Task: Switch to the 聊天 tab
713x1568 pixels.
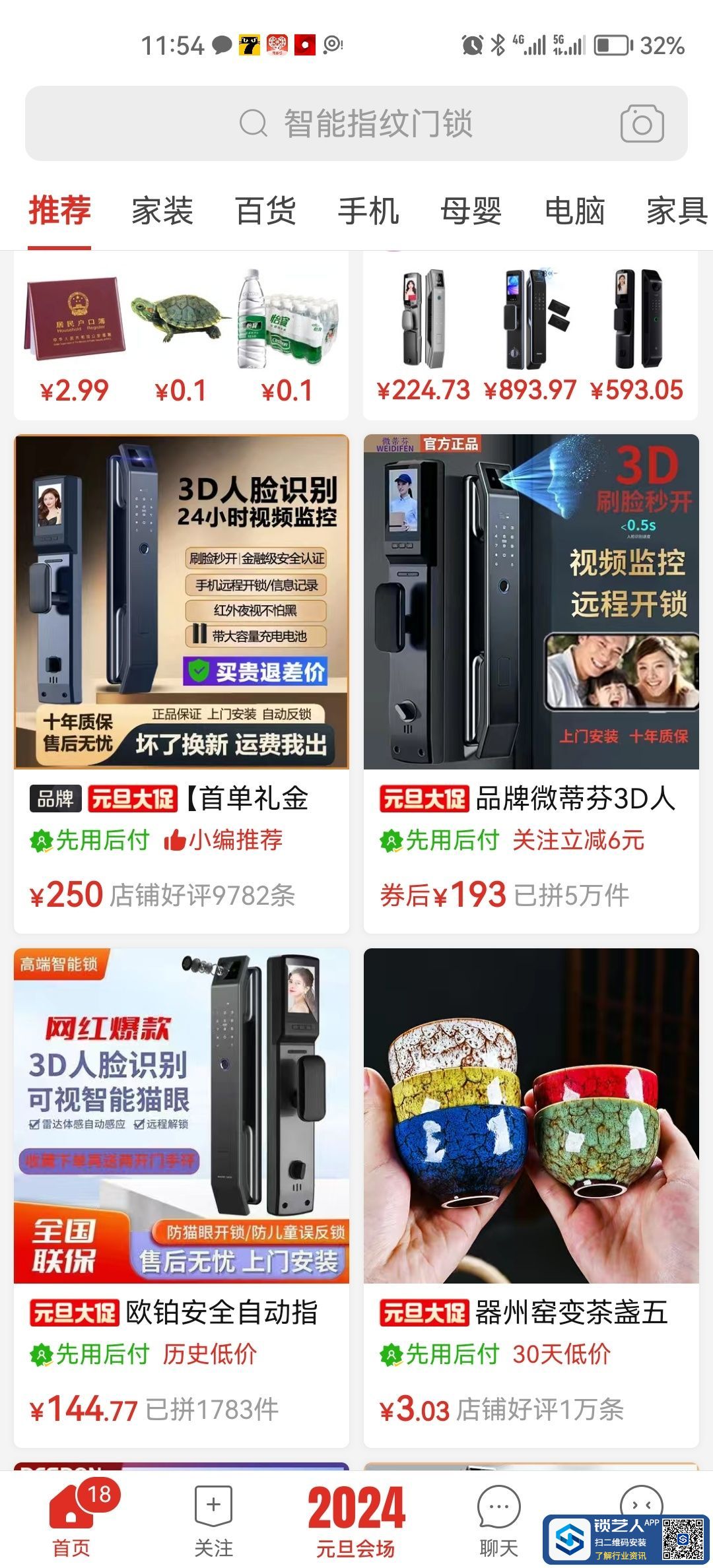Action: pos(498,1521)
